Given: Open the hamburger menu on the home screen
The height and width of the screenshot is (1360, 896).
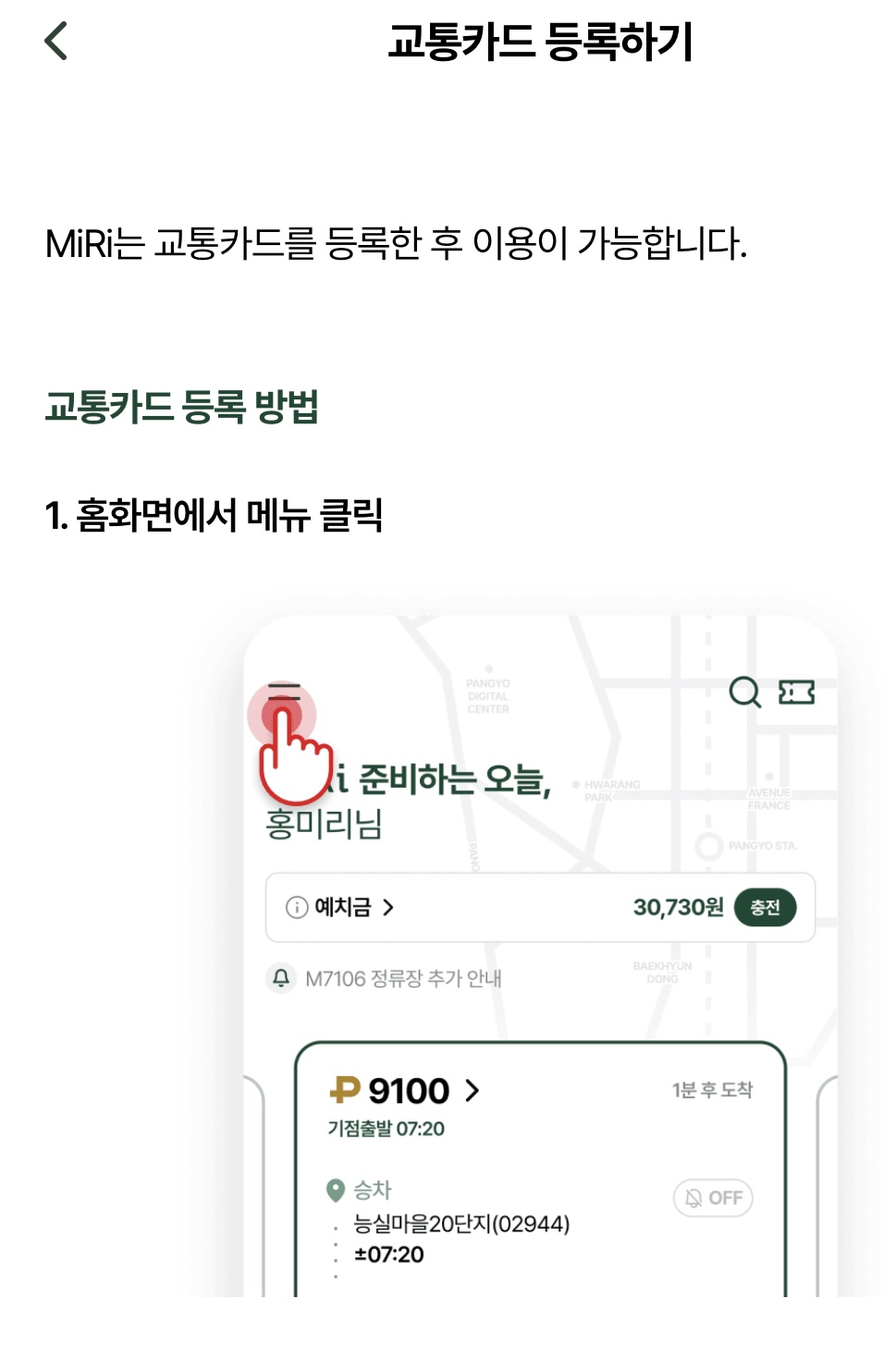Looking at the screenshot, I should (284, 692).
